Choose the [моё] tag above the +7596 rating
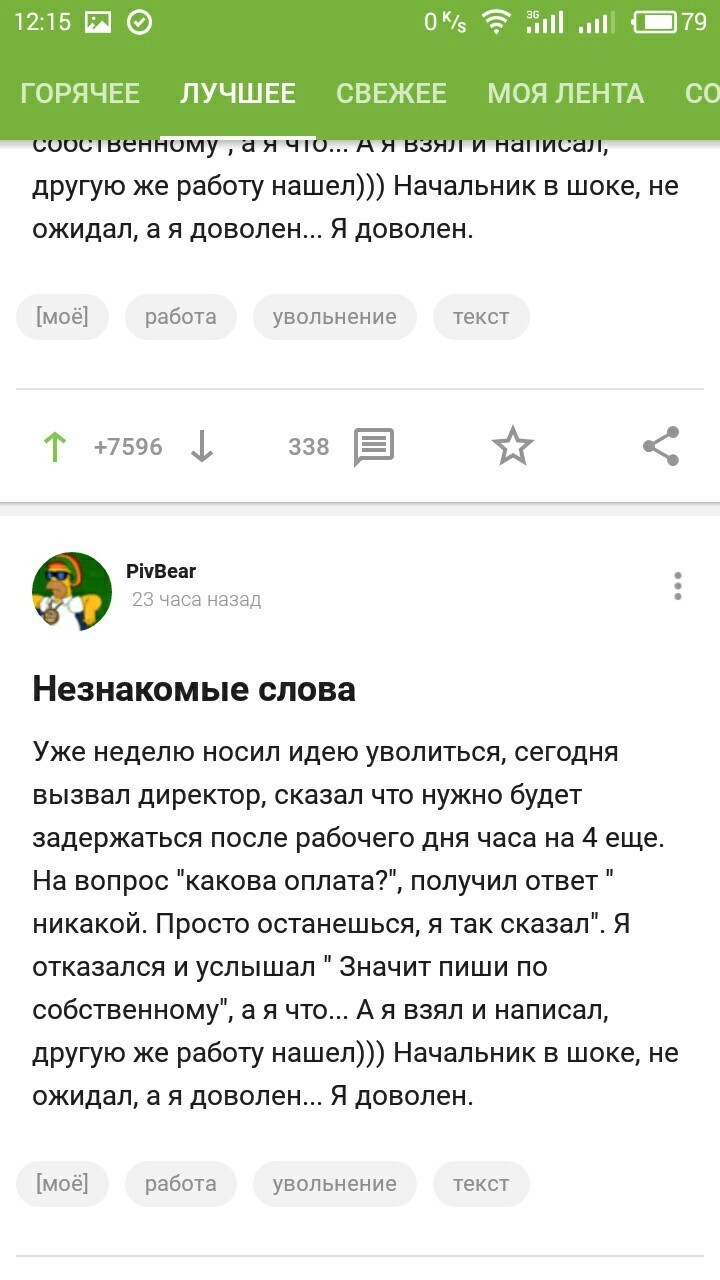 pos(62,317)
